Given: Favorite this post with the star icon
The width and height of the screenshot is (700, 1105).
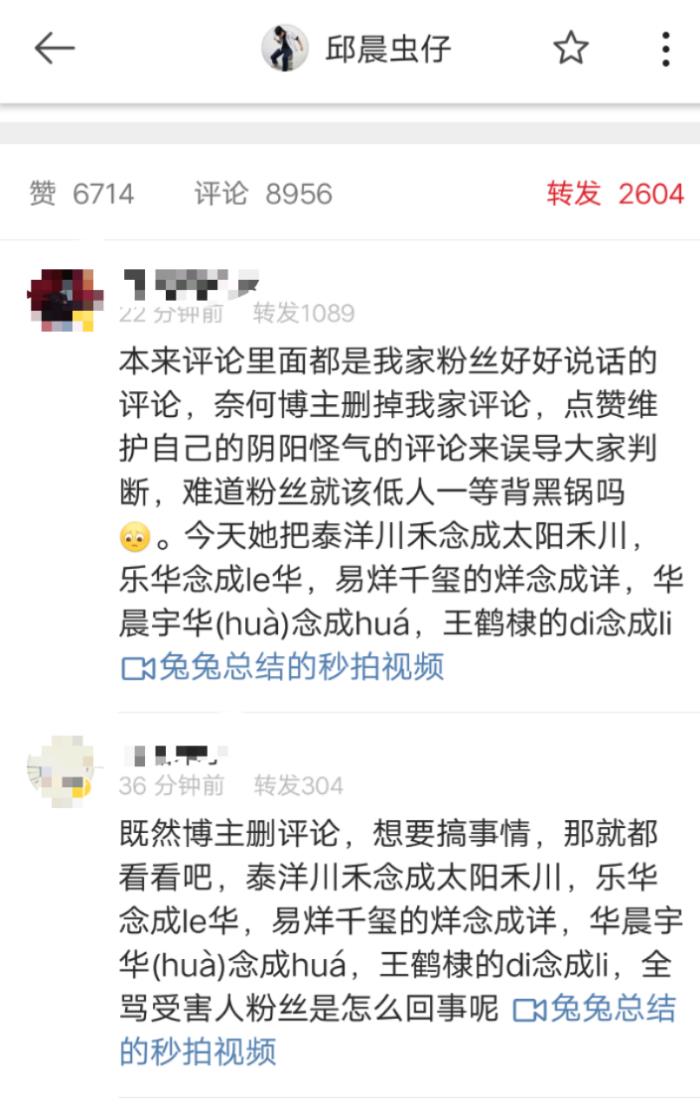Looking at the screenshot, I should click(571, 48).
